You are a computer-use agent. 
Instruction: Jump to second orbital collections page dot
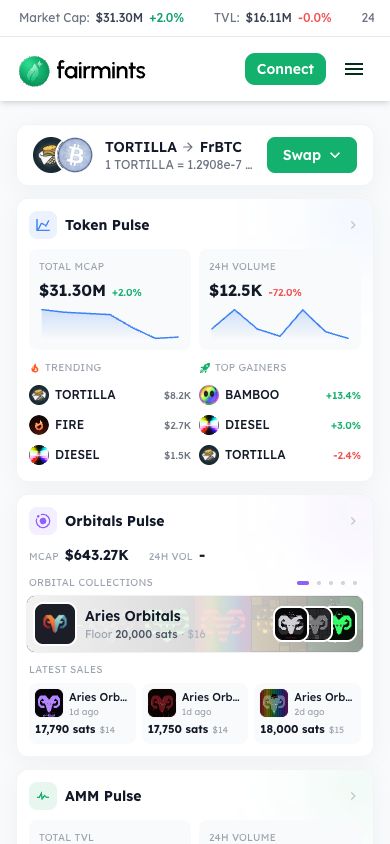(x=319, y=583)
